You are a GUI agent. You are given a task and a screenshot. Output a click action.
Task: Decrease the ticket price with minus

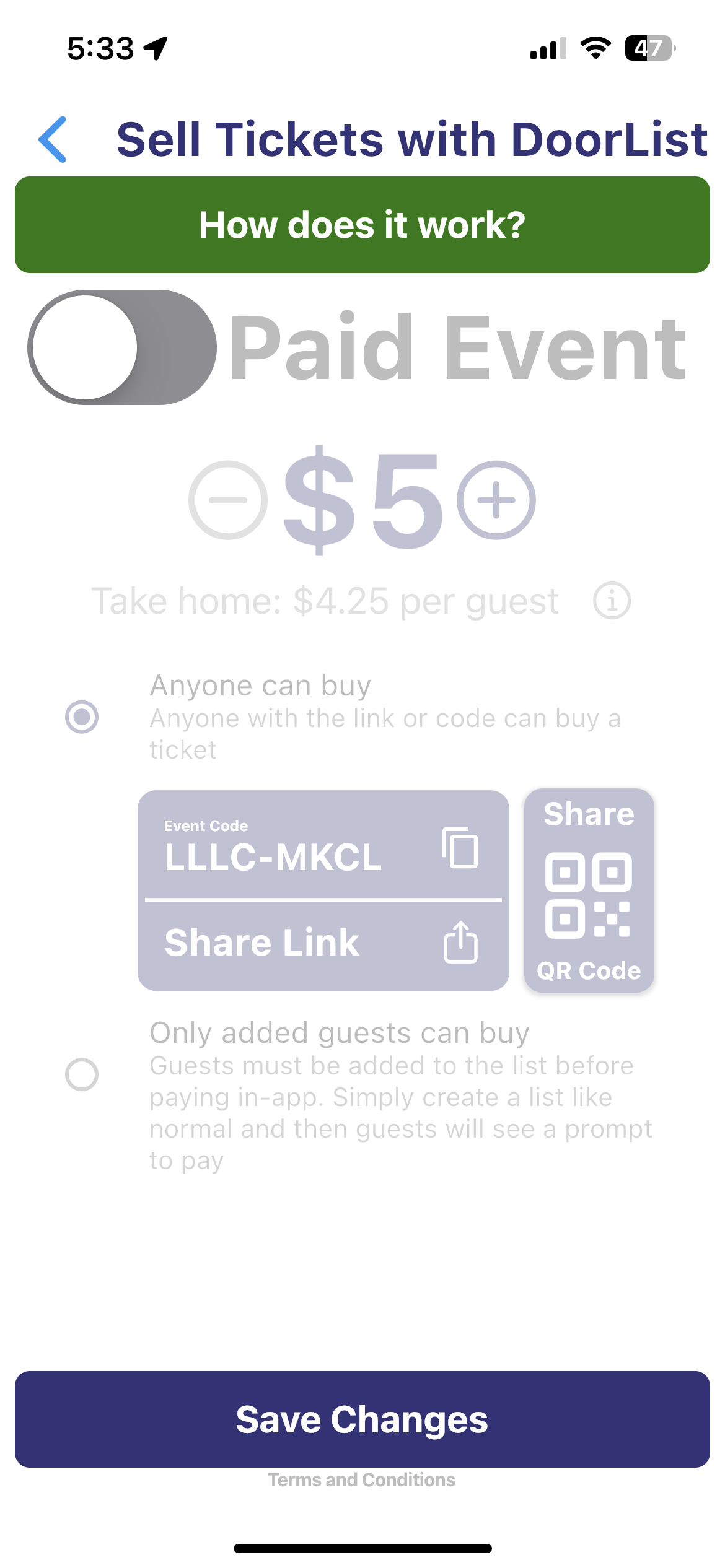point(228,500)
